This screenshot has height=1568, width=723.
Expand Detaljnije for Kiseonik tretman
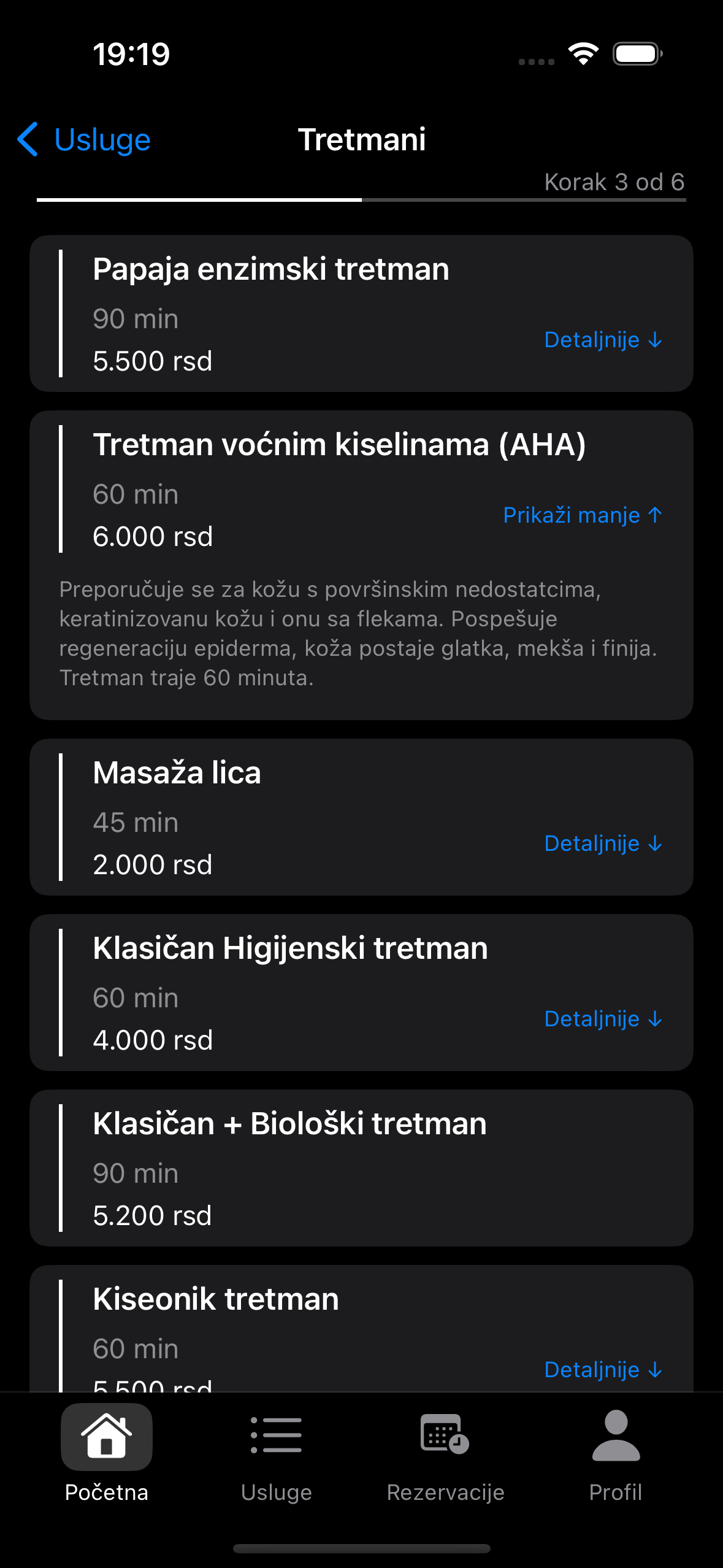click(603, 1370)
